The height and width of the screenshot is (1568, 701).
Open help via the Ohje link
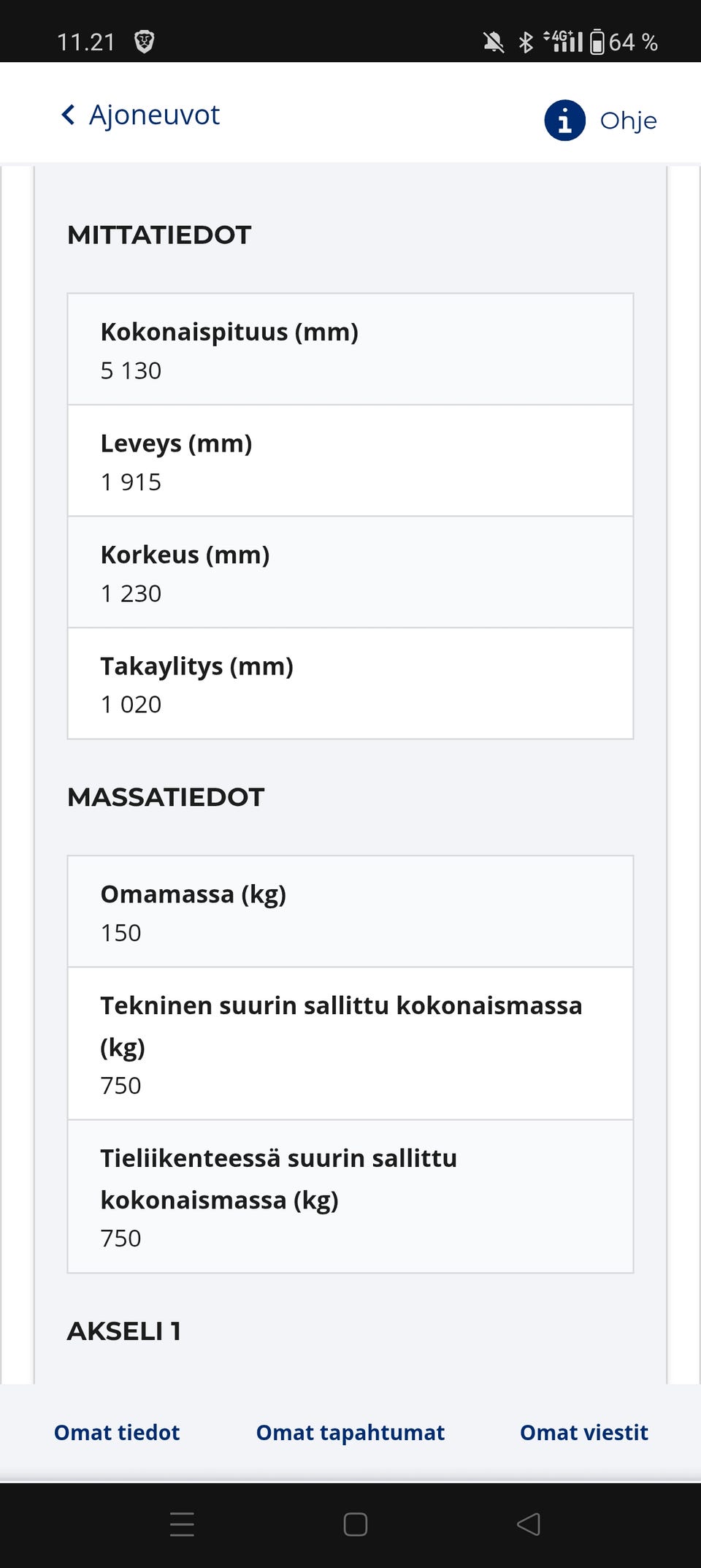[x=627, y=120]
